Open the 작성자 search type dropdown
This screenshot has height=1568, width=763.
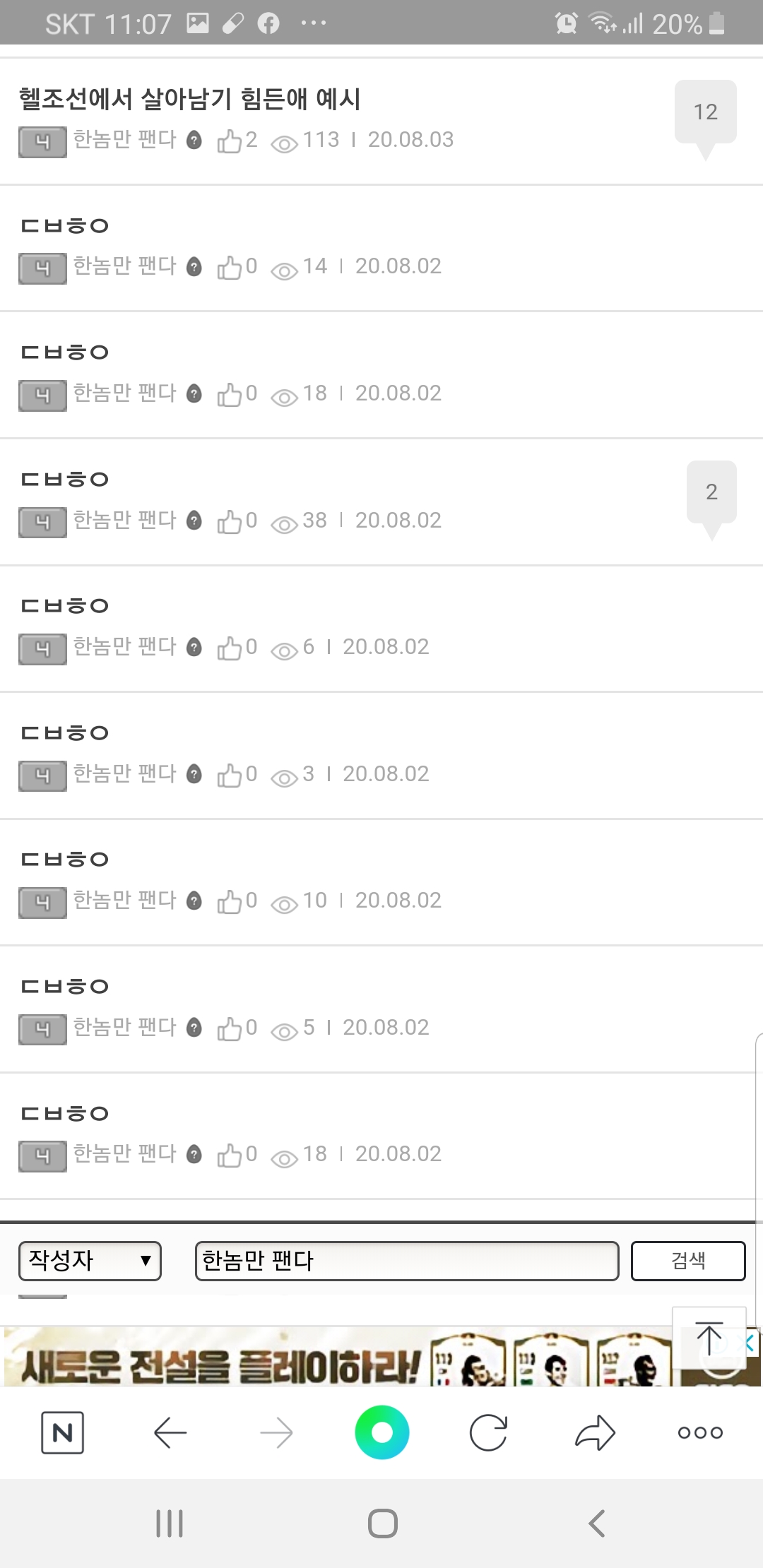click(90, 1261)
